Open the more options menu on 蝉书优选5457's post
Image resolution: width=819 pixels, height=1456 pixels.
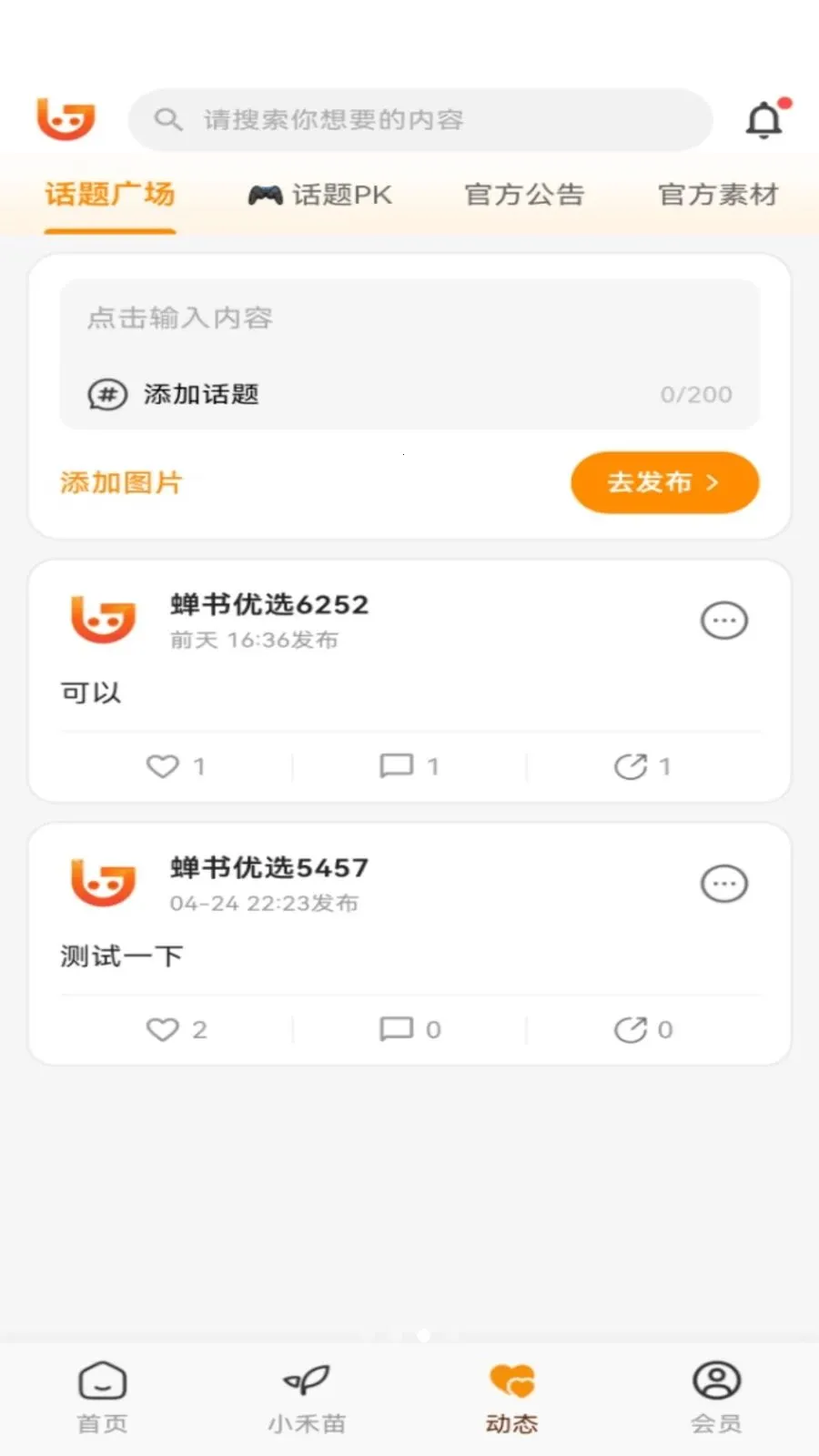coord(723,883)
